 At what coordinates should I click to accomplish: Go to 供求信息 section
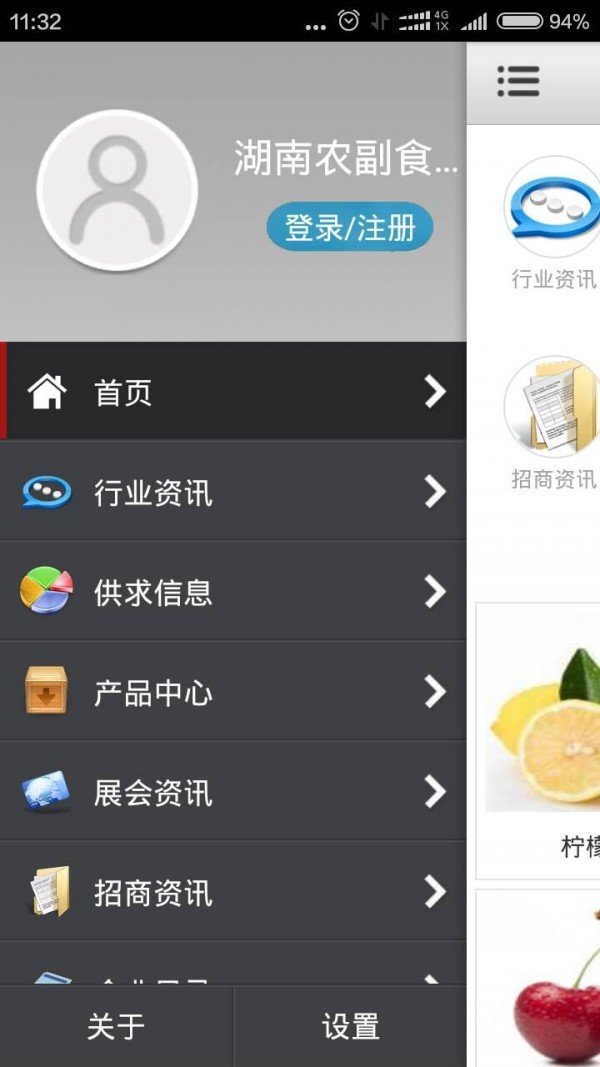coord(233,592)
